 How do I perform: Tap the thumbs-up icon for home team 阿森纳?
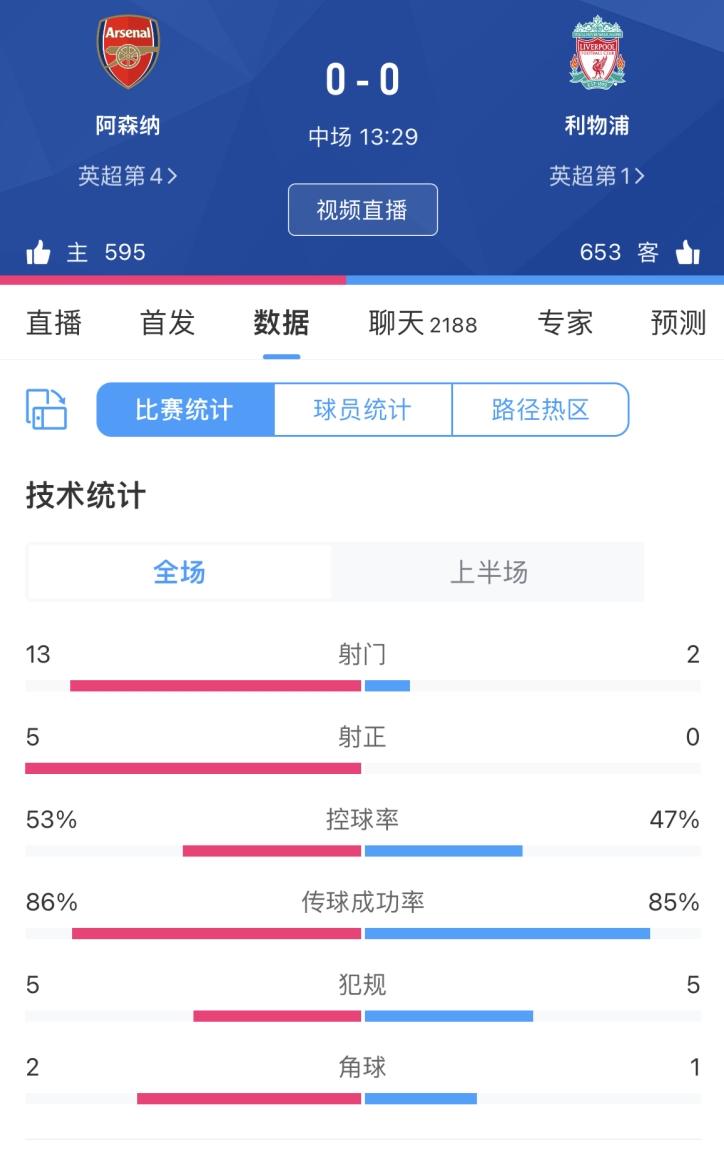tap(38, 252)
